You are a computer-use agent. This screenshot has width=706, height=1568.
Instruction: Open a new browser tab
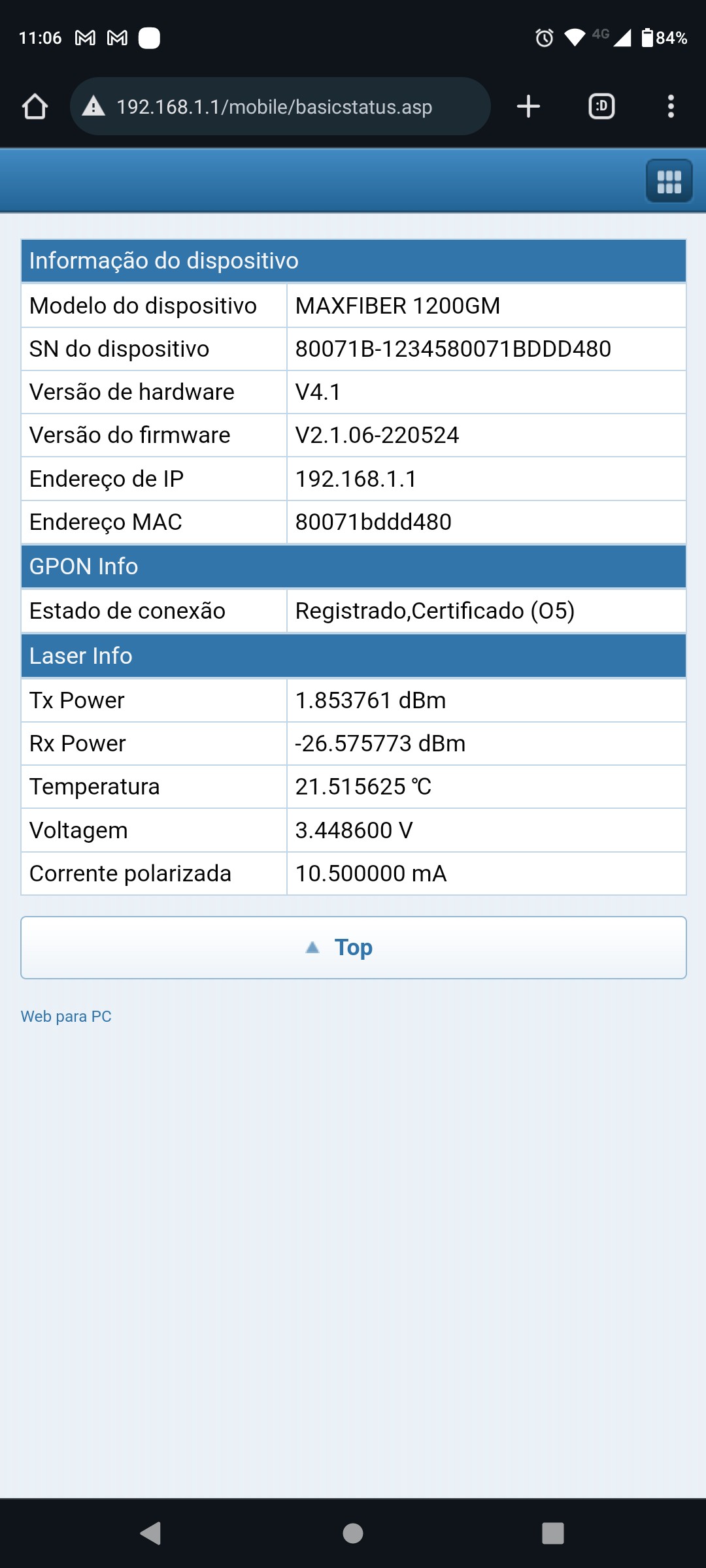click(x=528, y=106)
